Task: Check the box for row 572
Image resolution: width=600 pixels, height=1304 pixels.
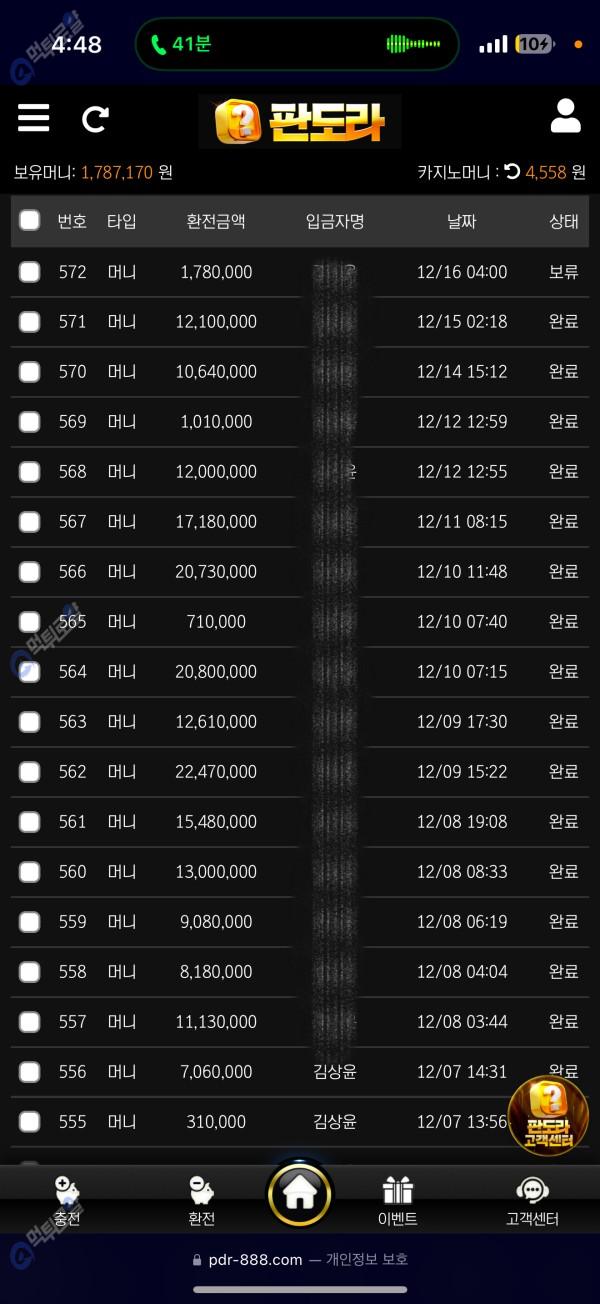Action: (30, 272)
